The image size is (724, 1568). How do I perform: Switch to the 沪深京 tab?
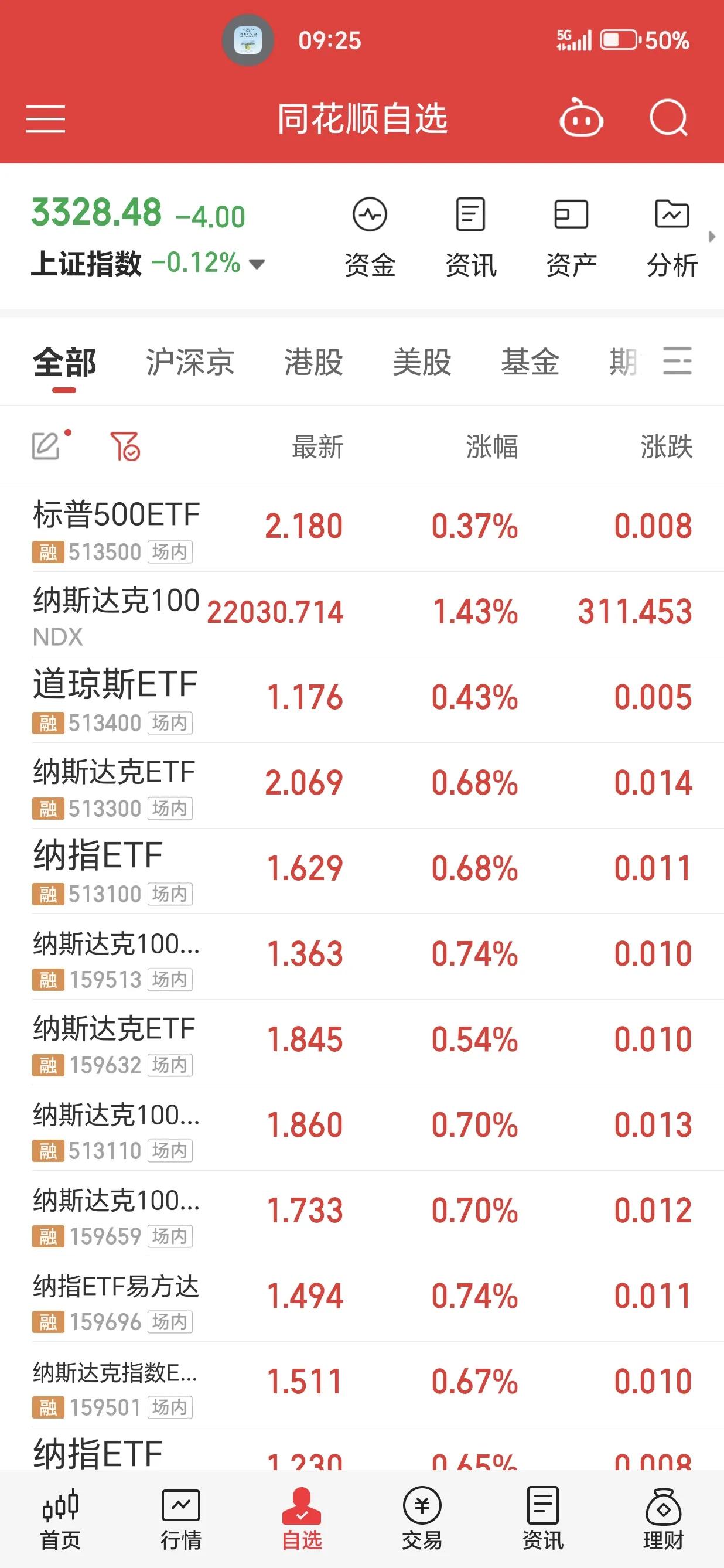(190, 362)
